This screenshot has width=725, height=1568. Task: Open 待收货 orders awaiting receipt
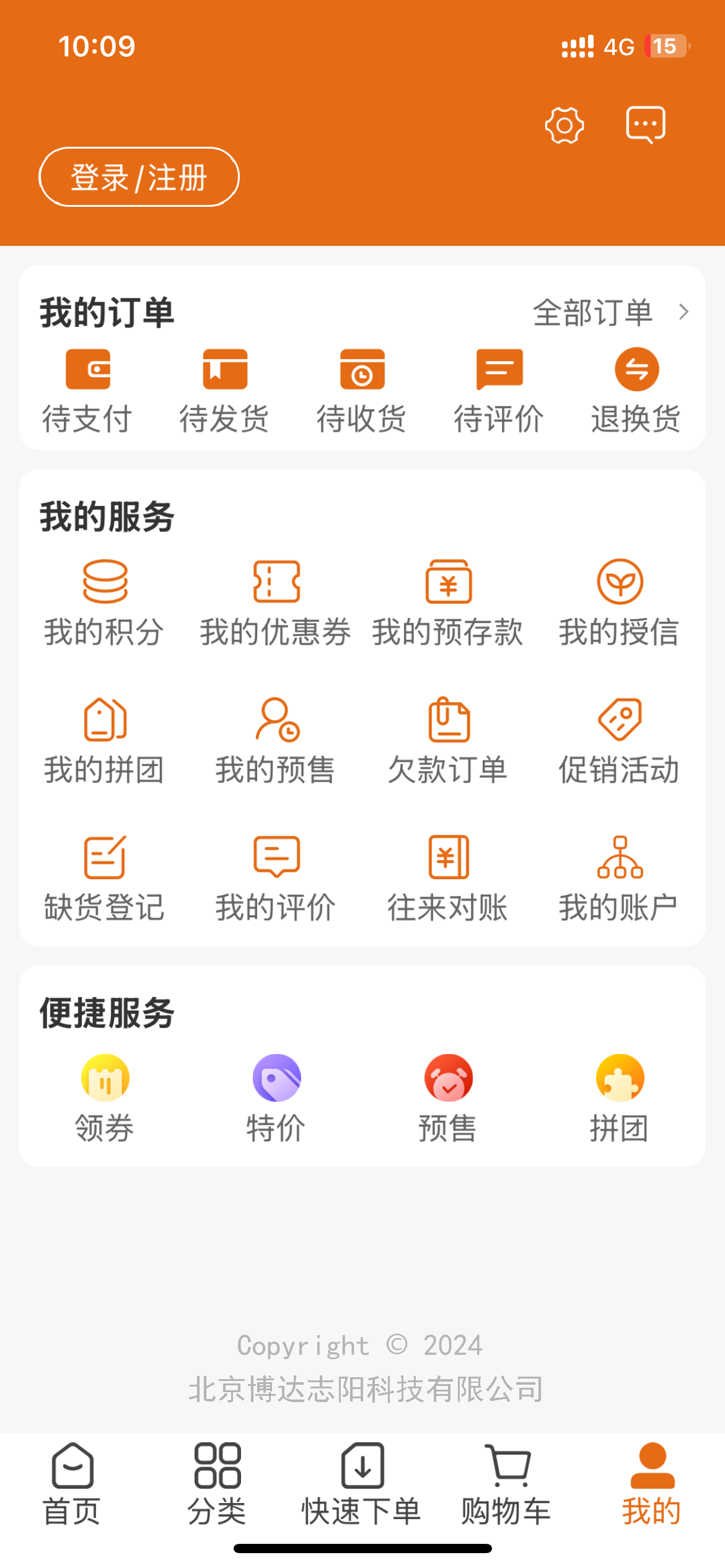pyautogui.click(x=362, y=390)
